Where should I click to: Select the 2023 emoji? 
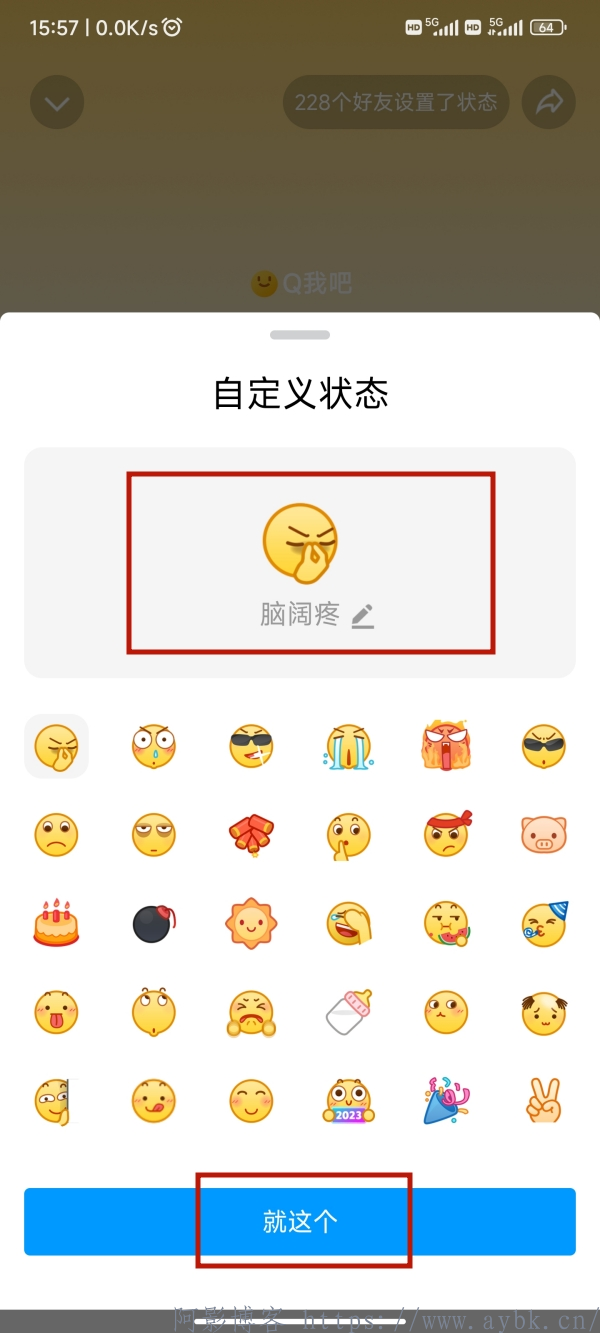(x=348, y=1101)
